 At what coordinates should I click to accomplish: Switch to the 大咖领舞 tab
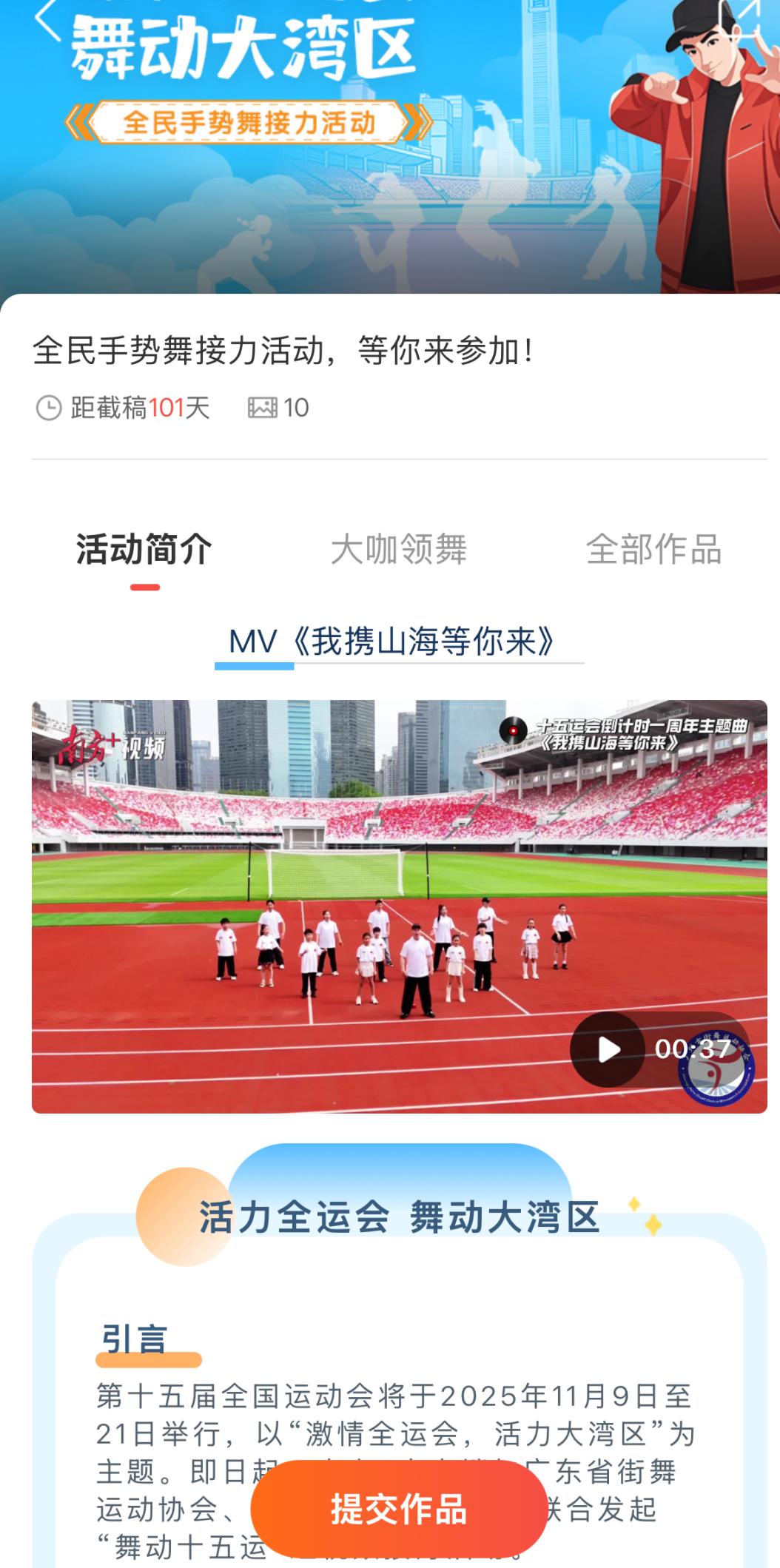399,550
